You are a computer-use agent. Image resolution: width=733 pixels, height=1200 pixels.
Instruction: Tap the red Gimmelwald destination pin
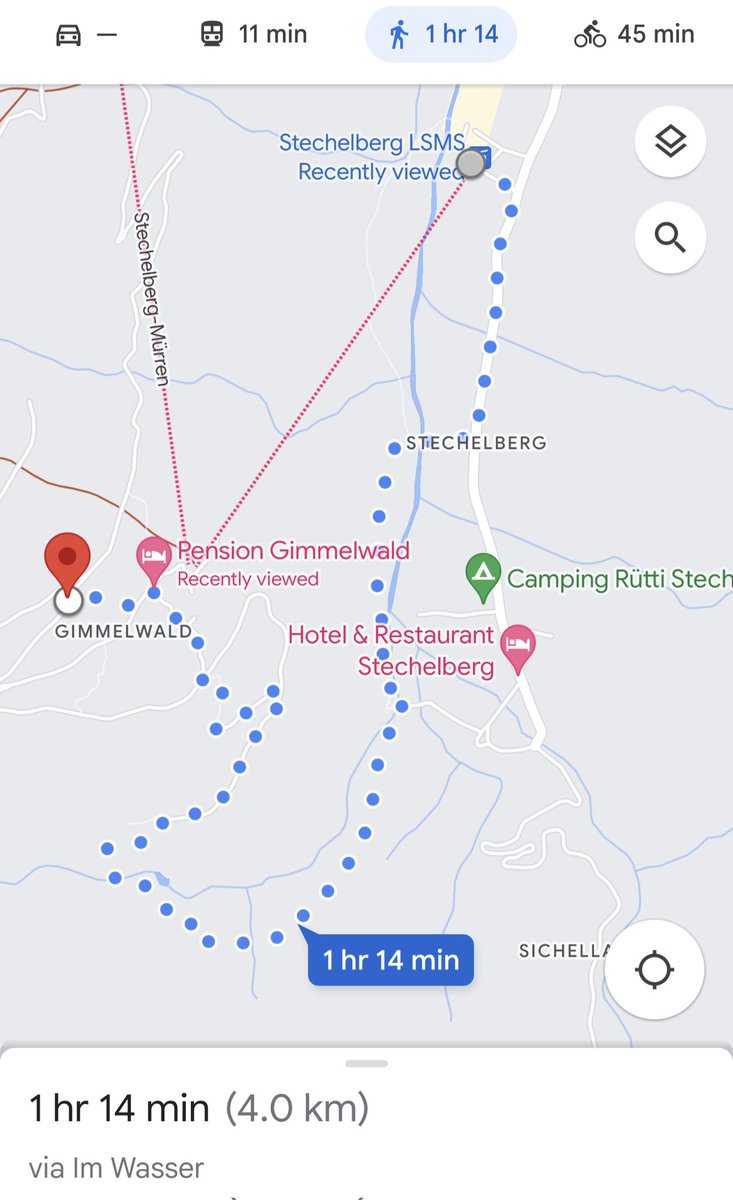click(x=67, y=560)
